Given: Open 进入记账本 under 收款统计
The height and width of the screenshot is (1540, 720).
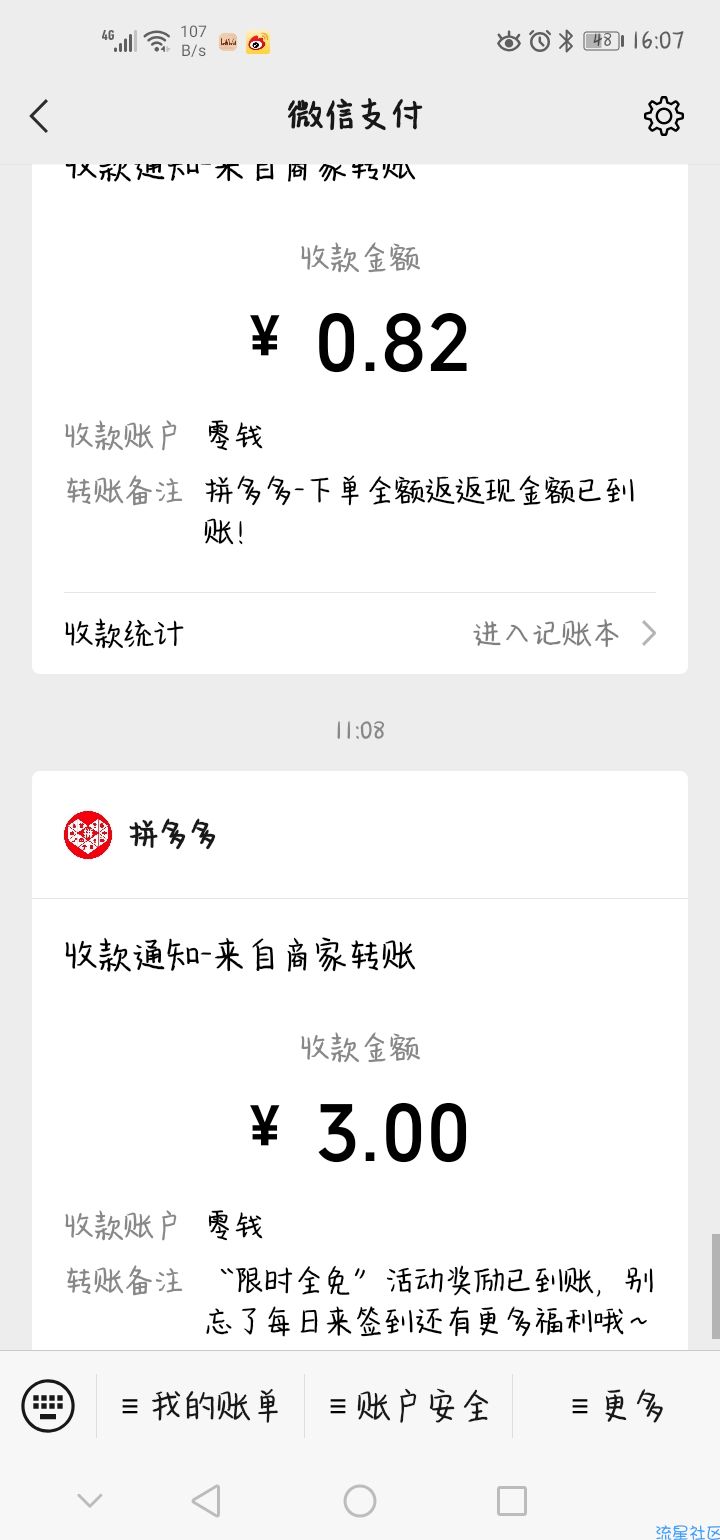Looking at the screenshot, I should tap(564, 633).
